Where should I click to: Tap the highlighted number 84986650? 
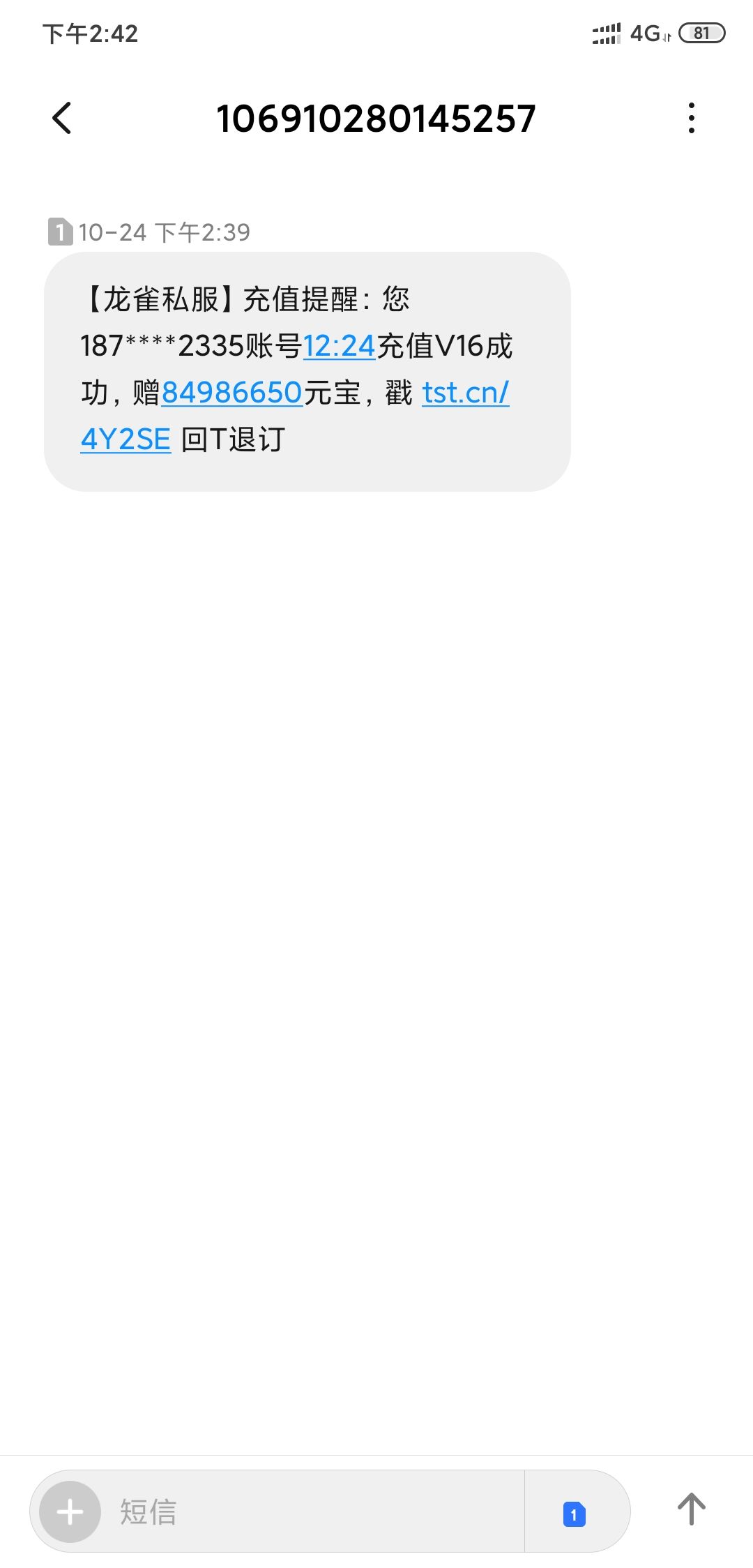coord(232,393)
